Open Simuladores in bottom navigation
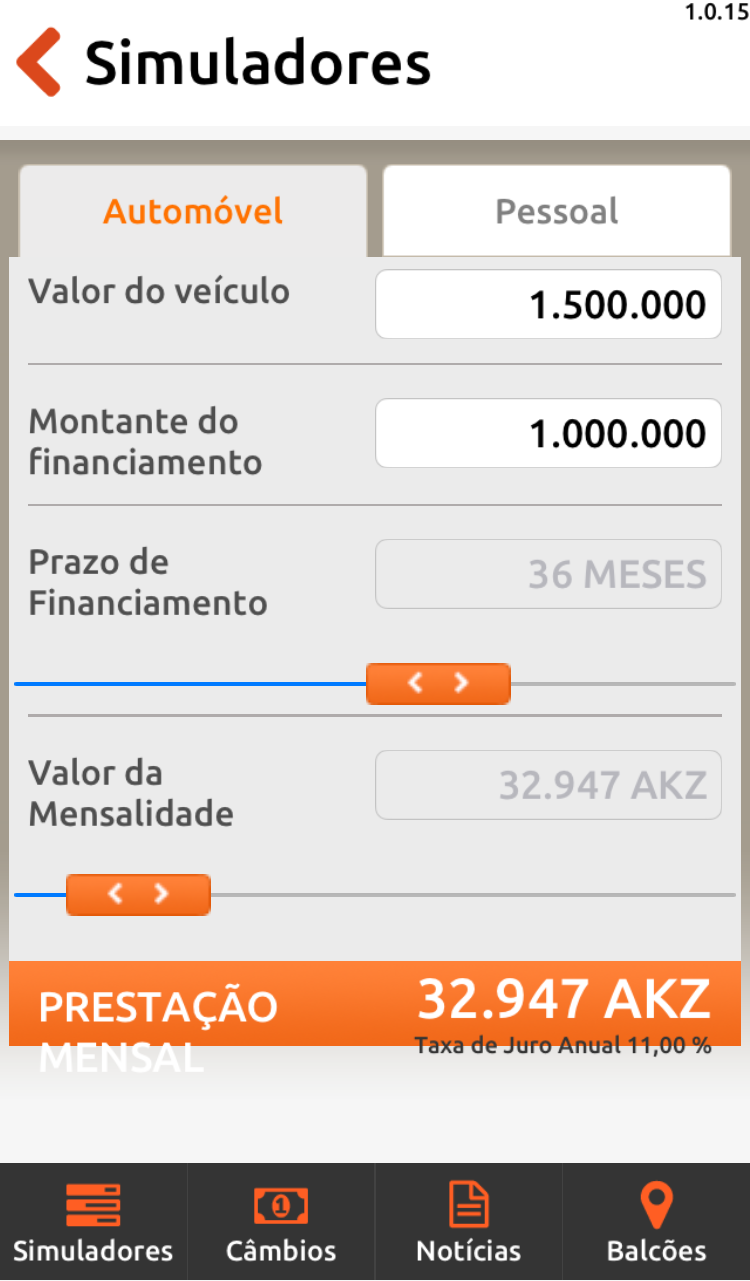Screen dimensions: 750x1281 click(93, 1222)
